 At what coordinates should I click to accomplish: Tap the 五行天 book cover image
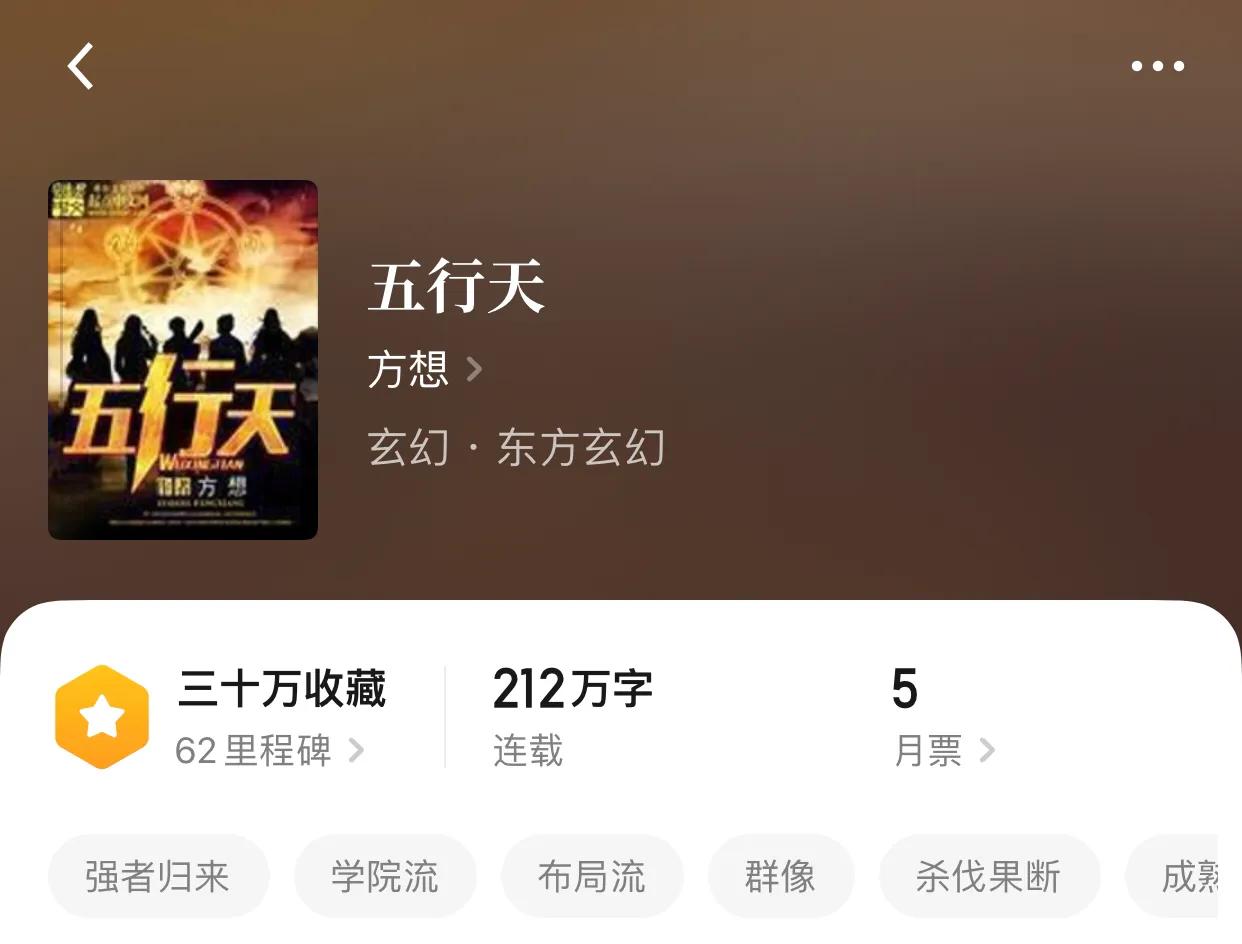[183, 360]
